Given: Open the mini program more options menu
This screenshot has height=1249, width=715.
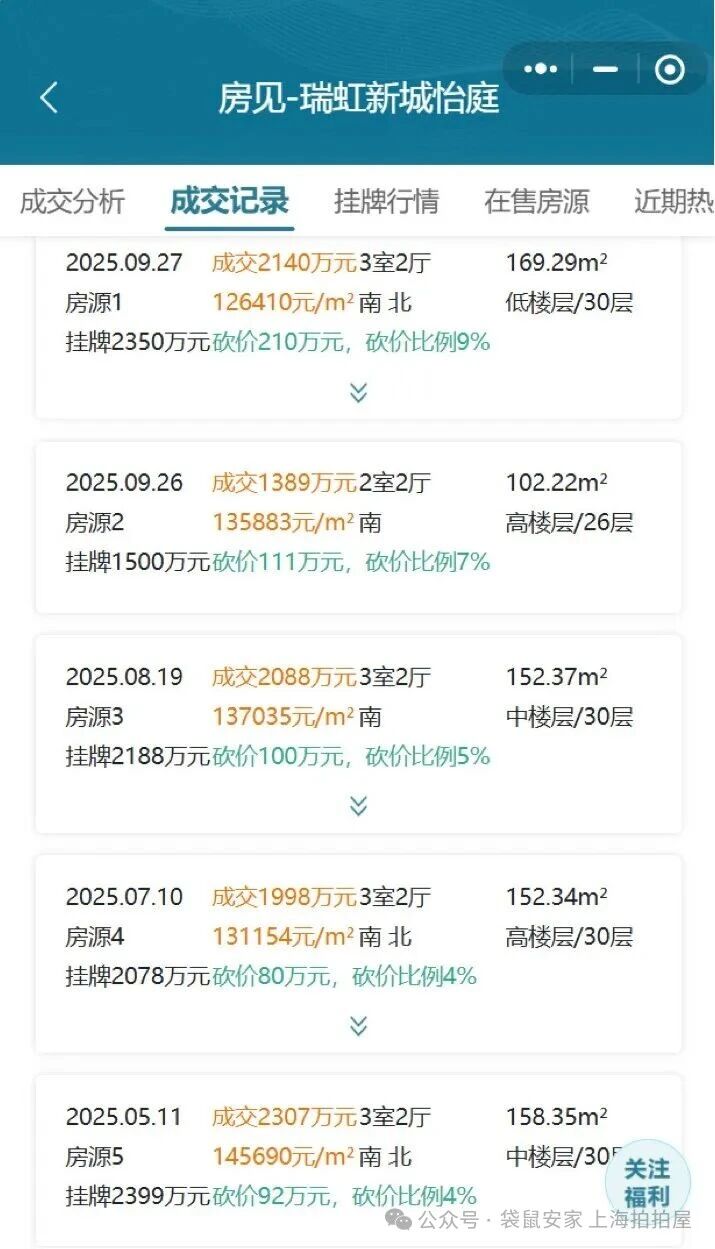Looking at the screenshot, I should click(x=541, y=69).
